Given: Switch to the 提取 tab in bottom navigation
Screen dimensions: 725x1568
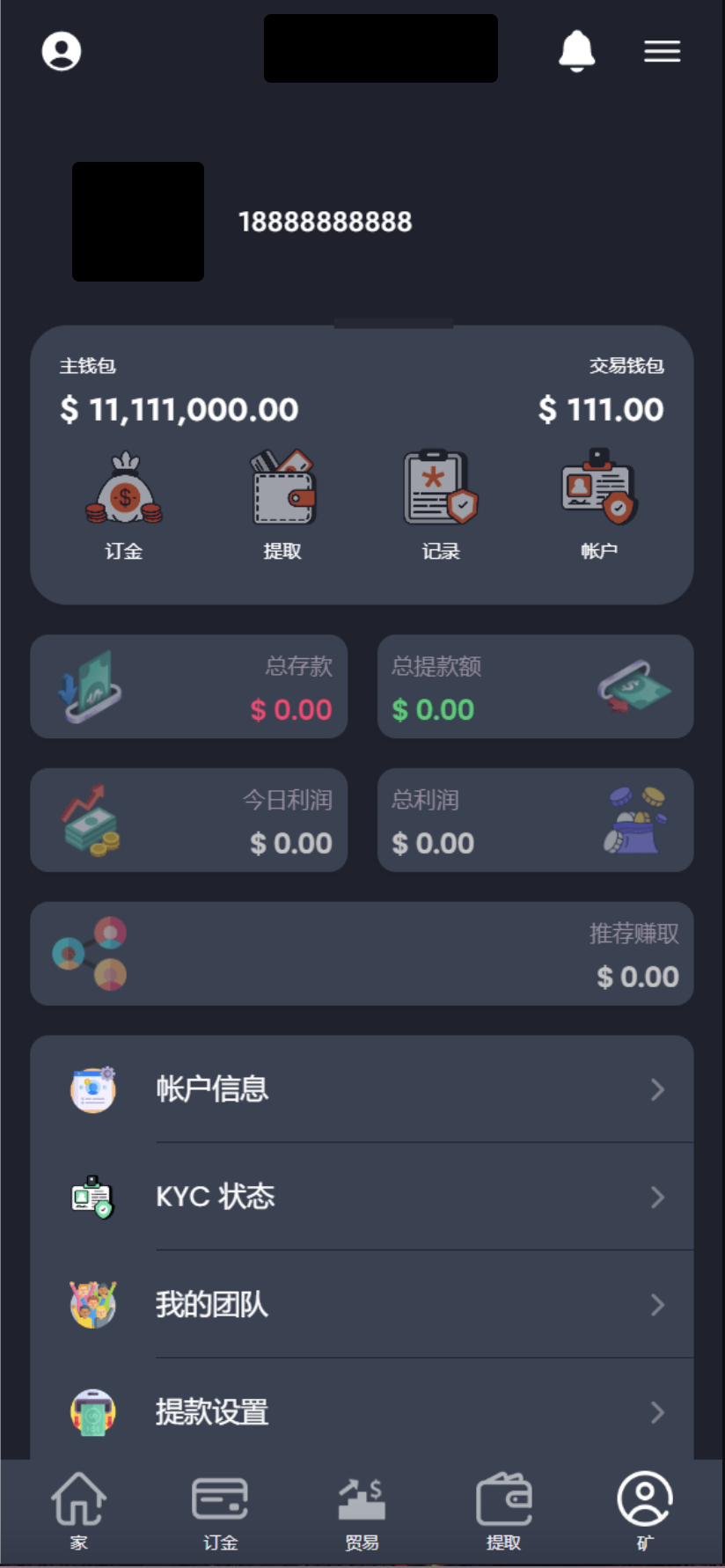Looking at the screenshot, I should [x=503, y=1512].
